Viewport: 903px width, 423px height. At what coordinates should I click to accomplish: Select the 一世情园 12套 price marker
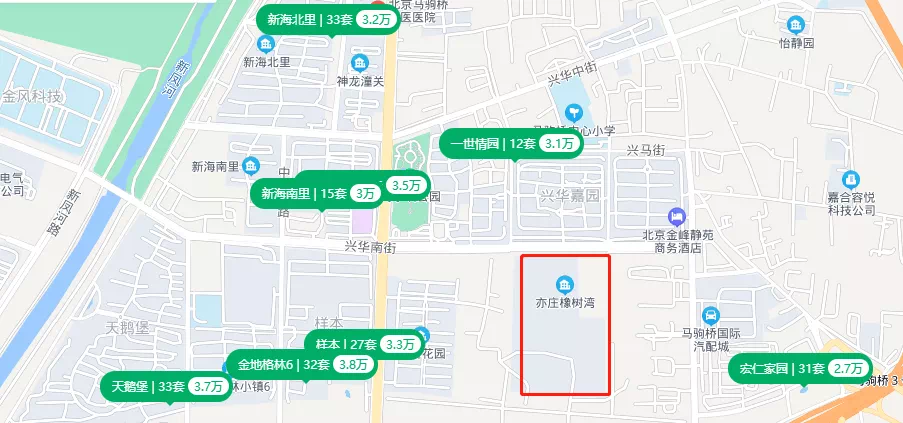tap(511, 144)
